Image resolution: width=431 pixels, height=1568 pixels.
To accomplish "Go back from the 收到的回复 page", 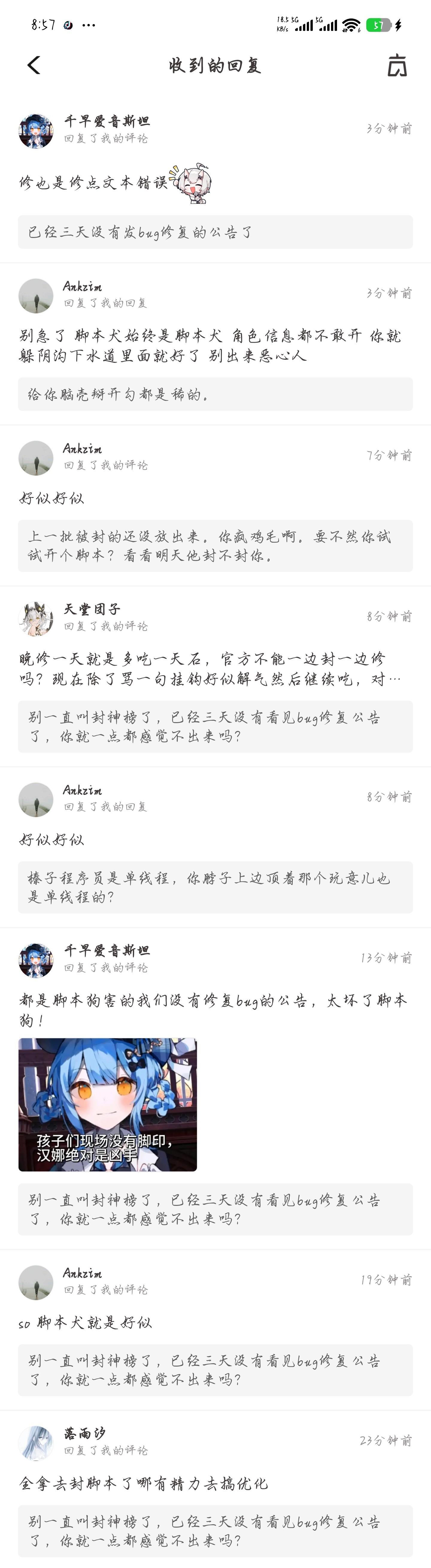I will click(x=34, y=65).
